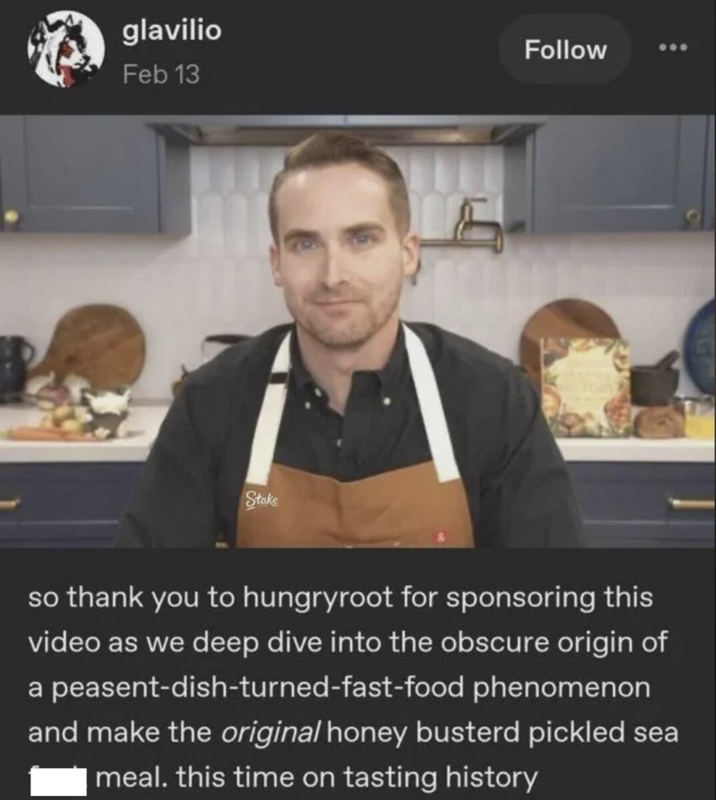Tap the glavilio username
Viewport: 716px width, 800px height.
coord(172,31)
